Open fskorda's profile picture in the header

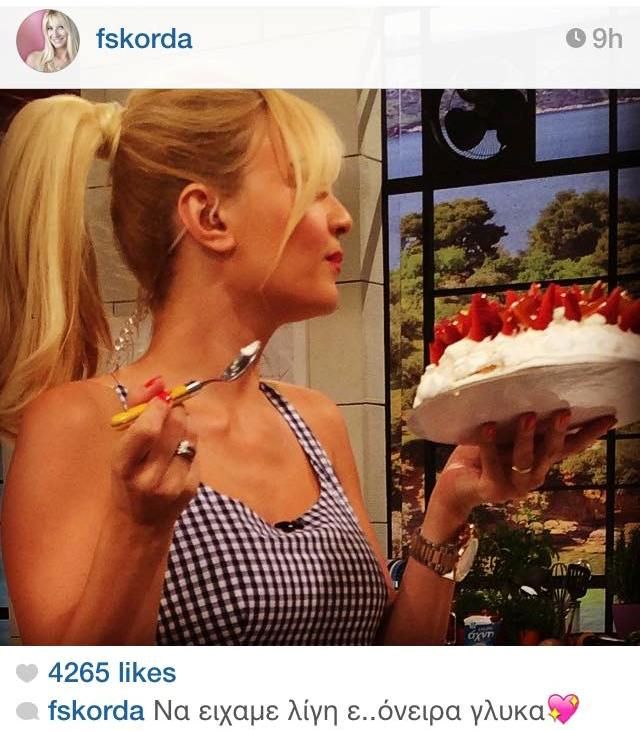click(47, 41)
